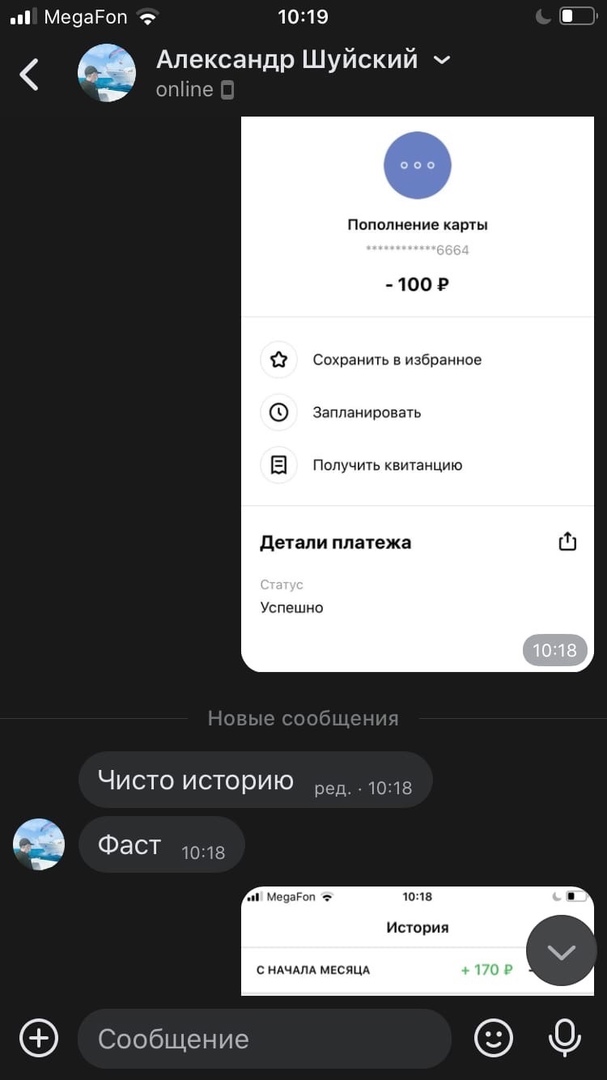Go back to the chat list

pyautogui.click(x=30, y=74)
